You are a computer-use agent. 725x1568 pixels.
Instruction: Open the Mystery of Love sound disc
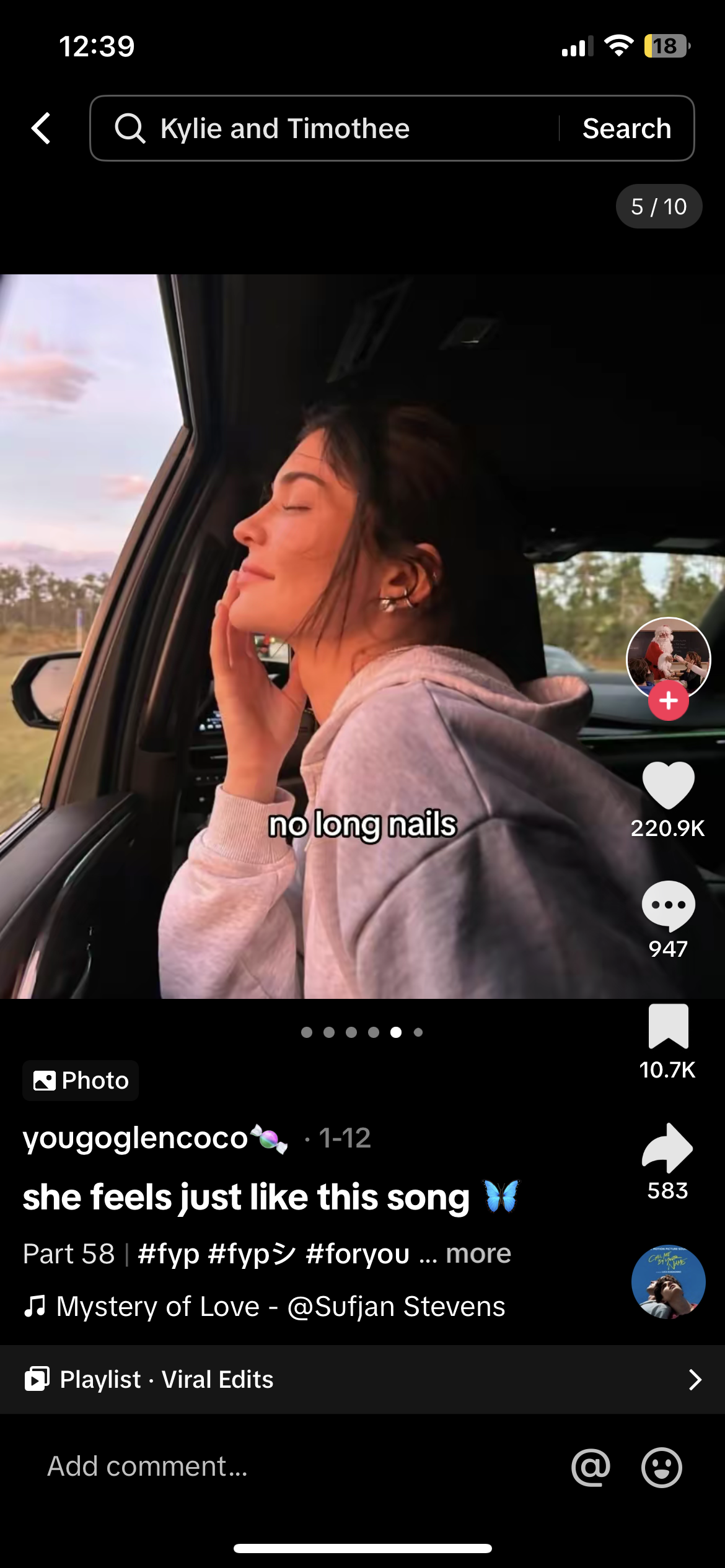pyautogui.click(x=668, y=1282)
